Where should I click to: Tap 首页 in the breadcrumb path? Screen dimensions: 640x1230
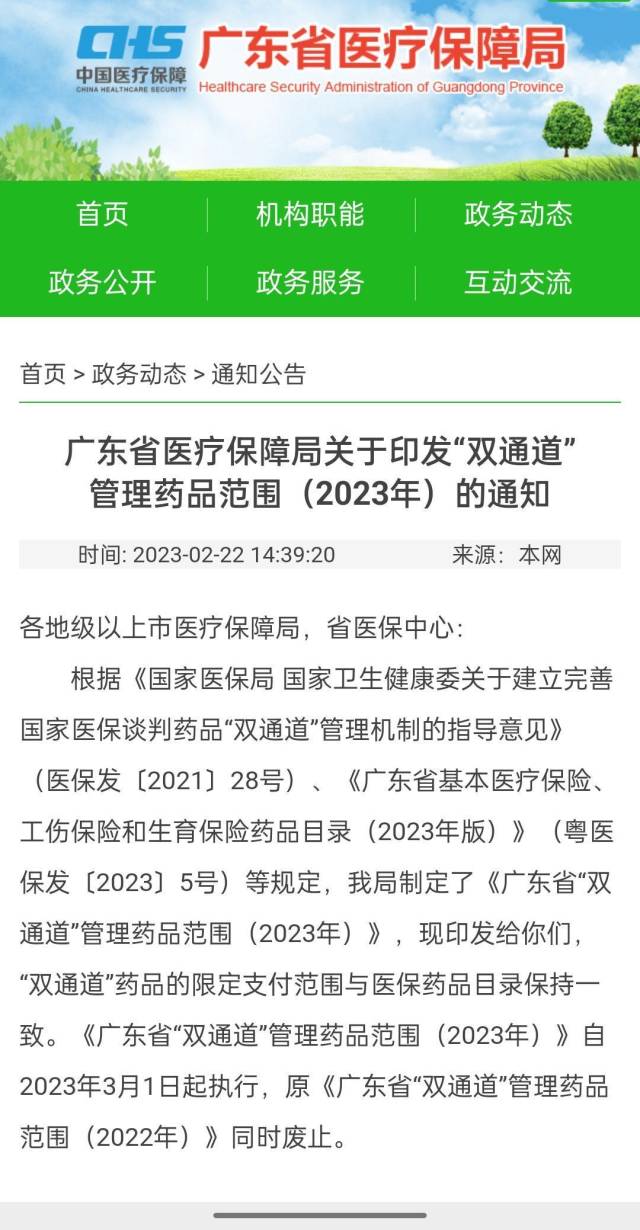coord(43,374)
